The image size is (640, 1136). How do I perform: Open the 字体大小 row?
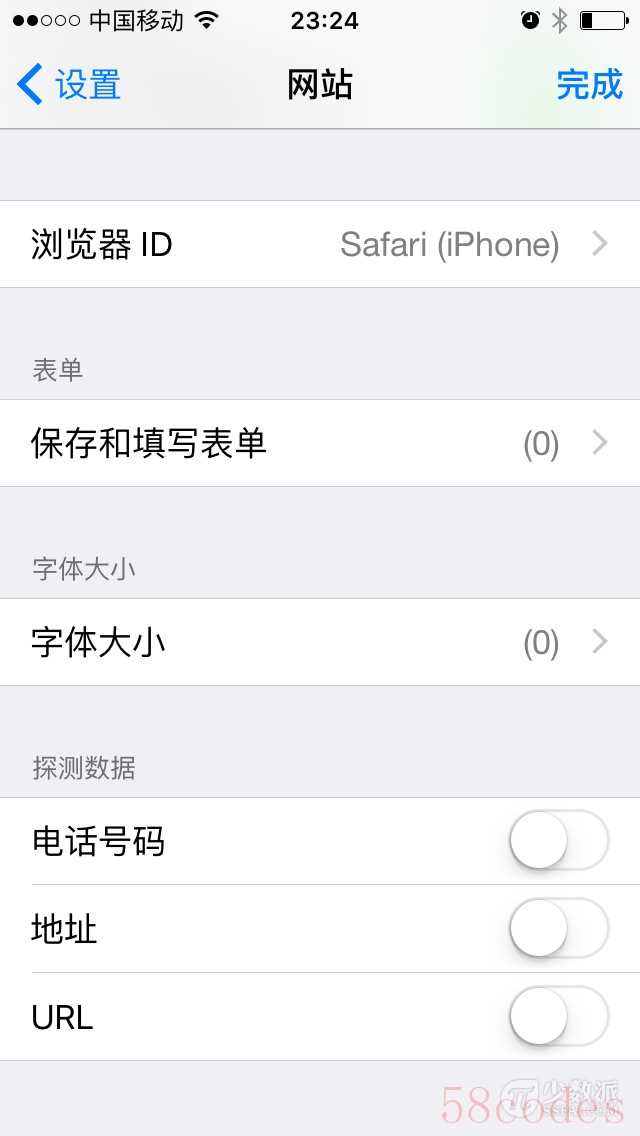click(x=320, y=642)
